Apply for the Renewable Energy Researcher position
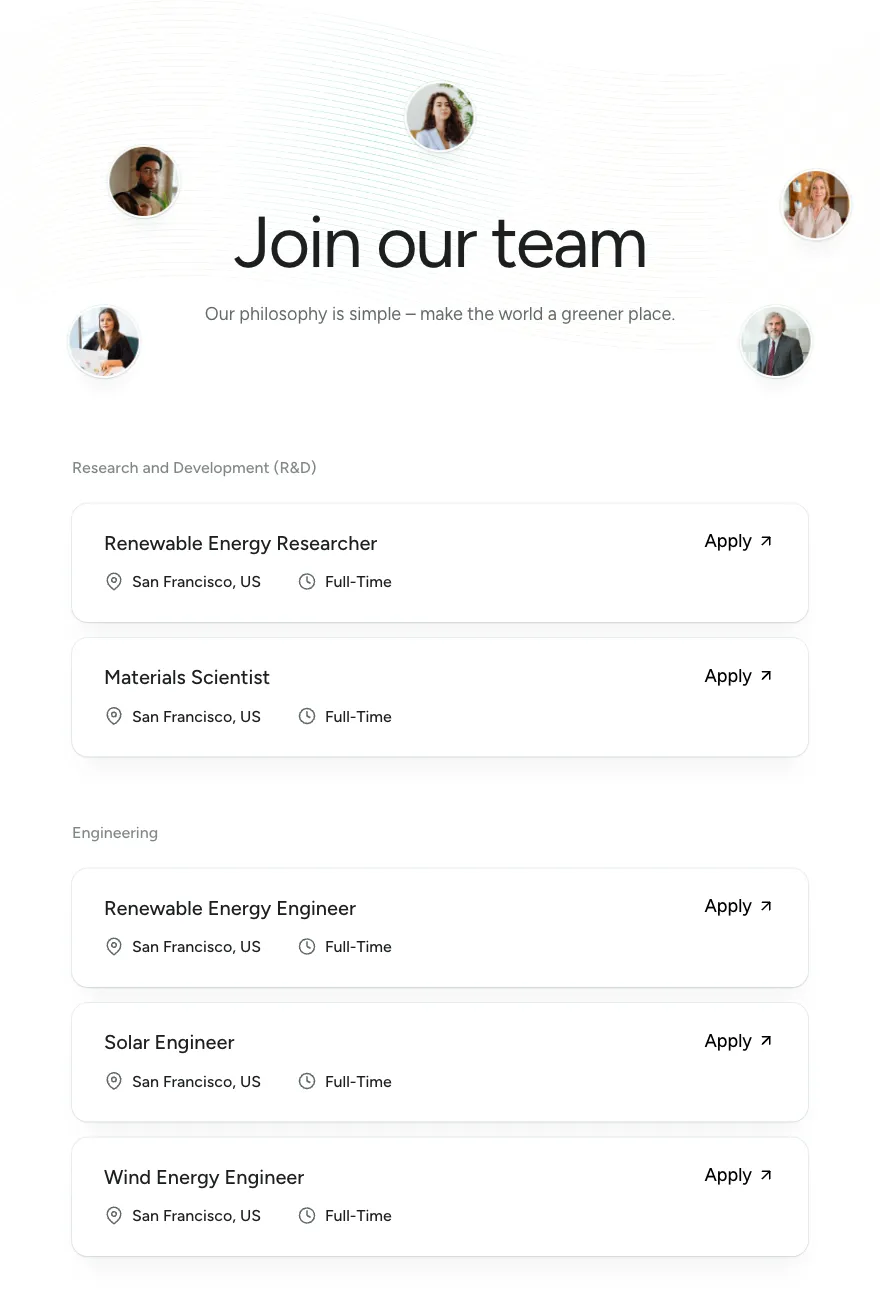Viewport: 880px width, 1304px height. (x=738, y=541)
